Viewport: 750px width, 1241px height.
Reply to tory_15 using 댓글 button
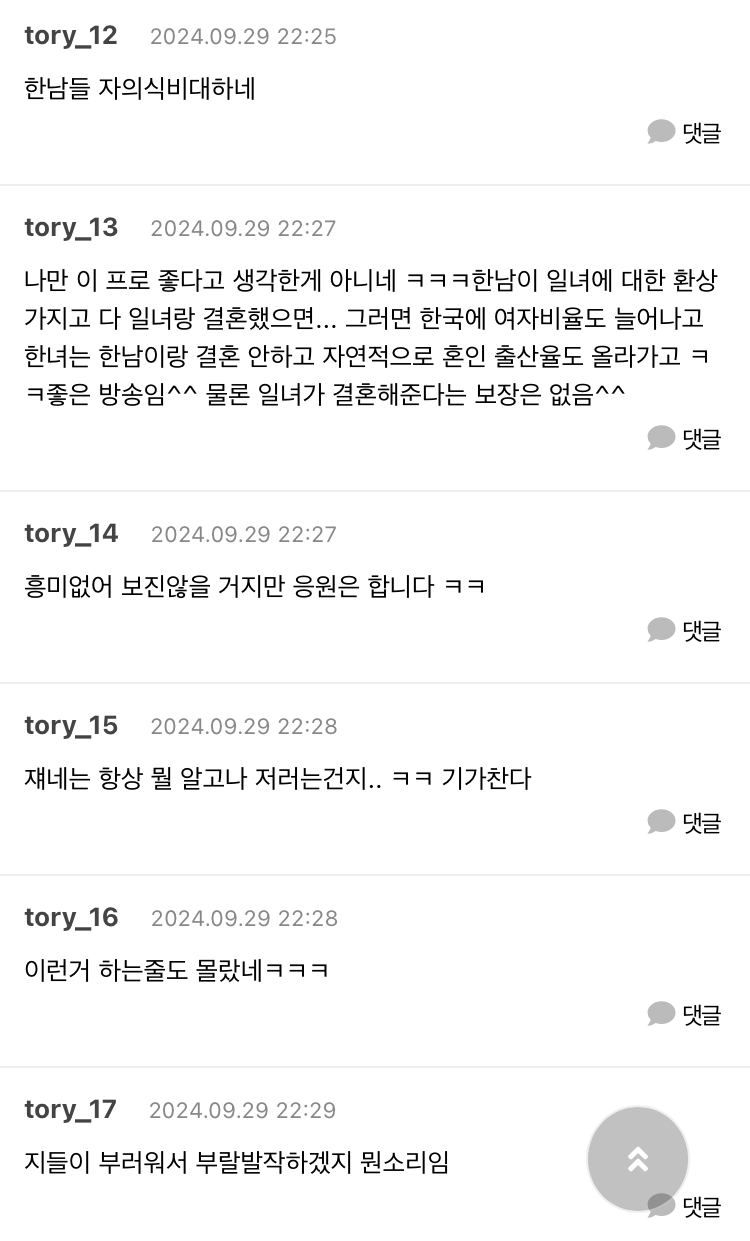tap(685, 822)
